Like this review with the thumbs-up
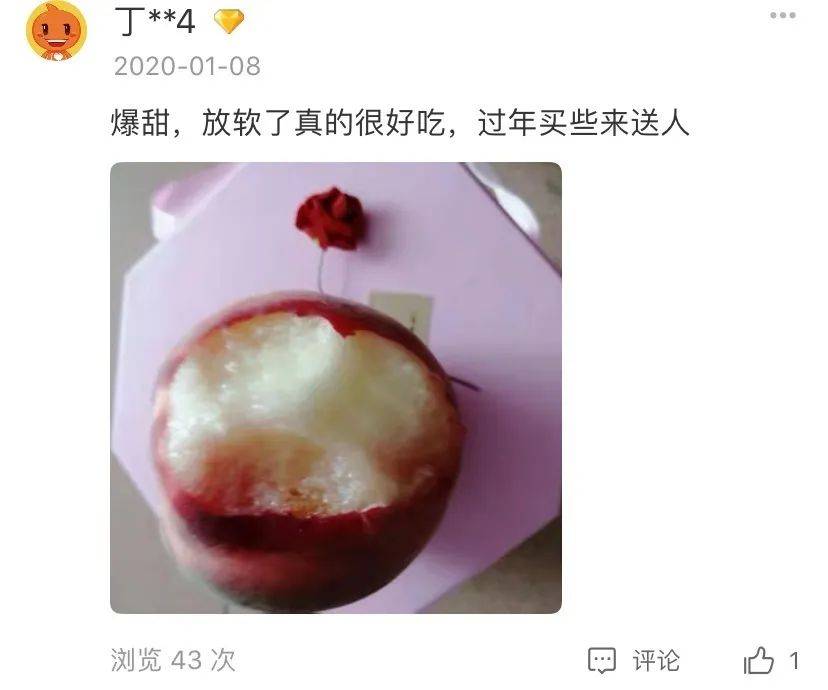The height and width of the screenshot is (690, 828). [760, 660]
